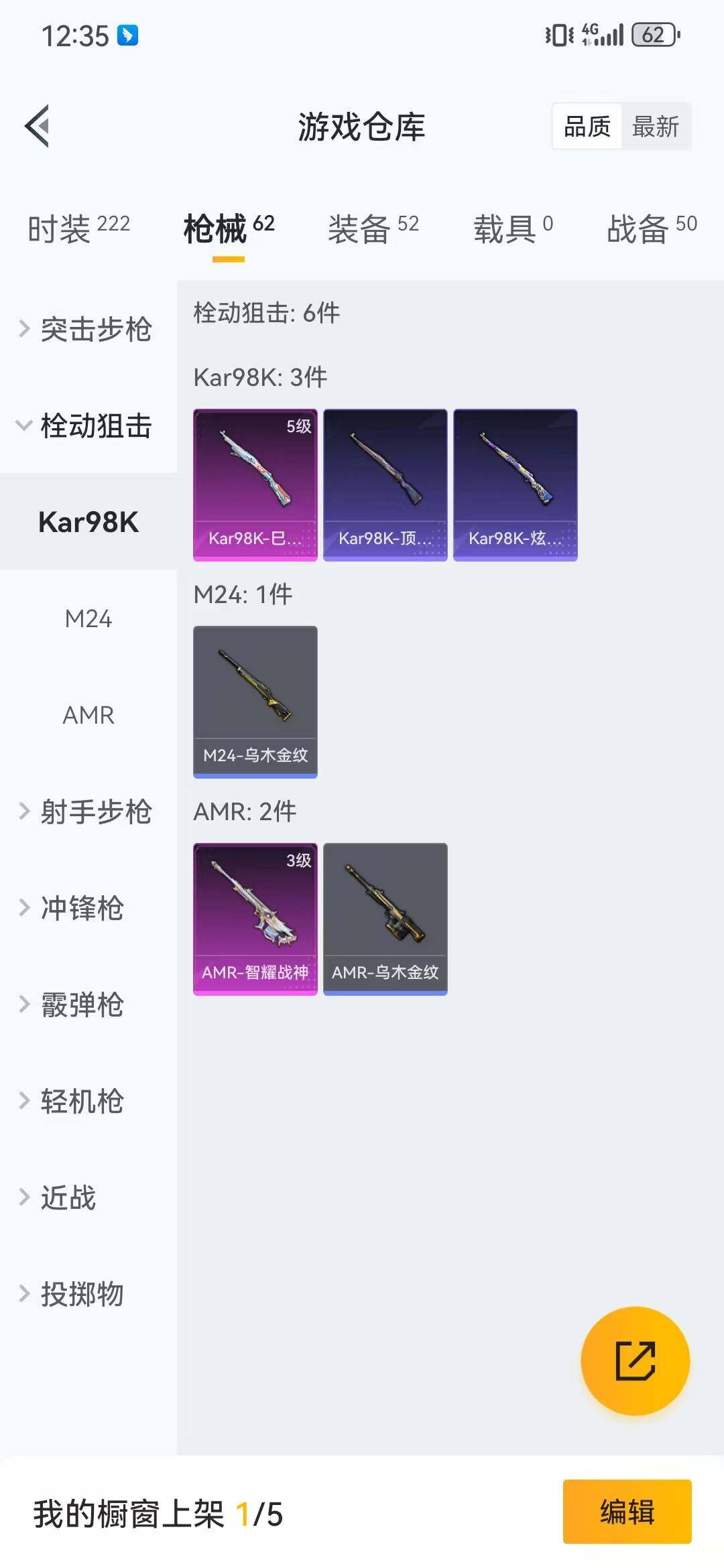Image resolution: width=724 pixels, height=1568 pixels.
Task: Switch sorting to 最新
Action: [x=656, y=126]
